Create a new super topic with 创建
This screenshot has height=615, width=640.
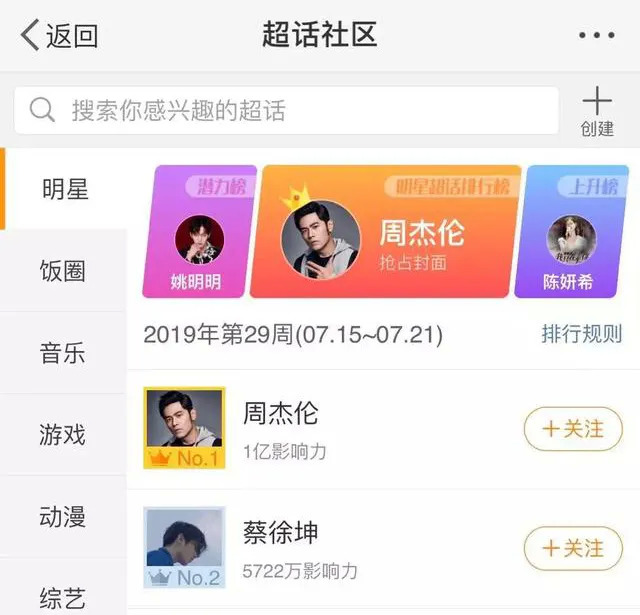click(x=597, y=111)
